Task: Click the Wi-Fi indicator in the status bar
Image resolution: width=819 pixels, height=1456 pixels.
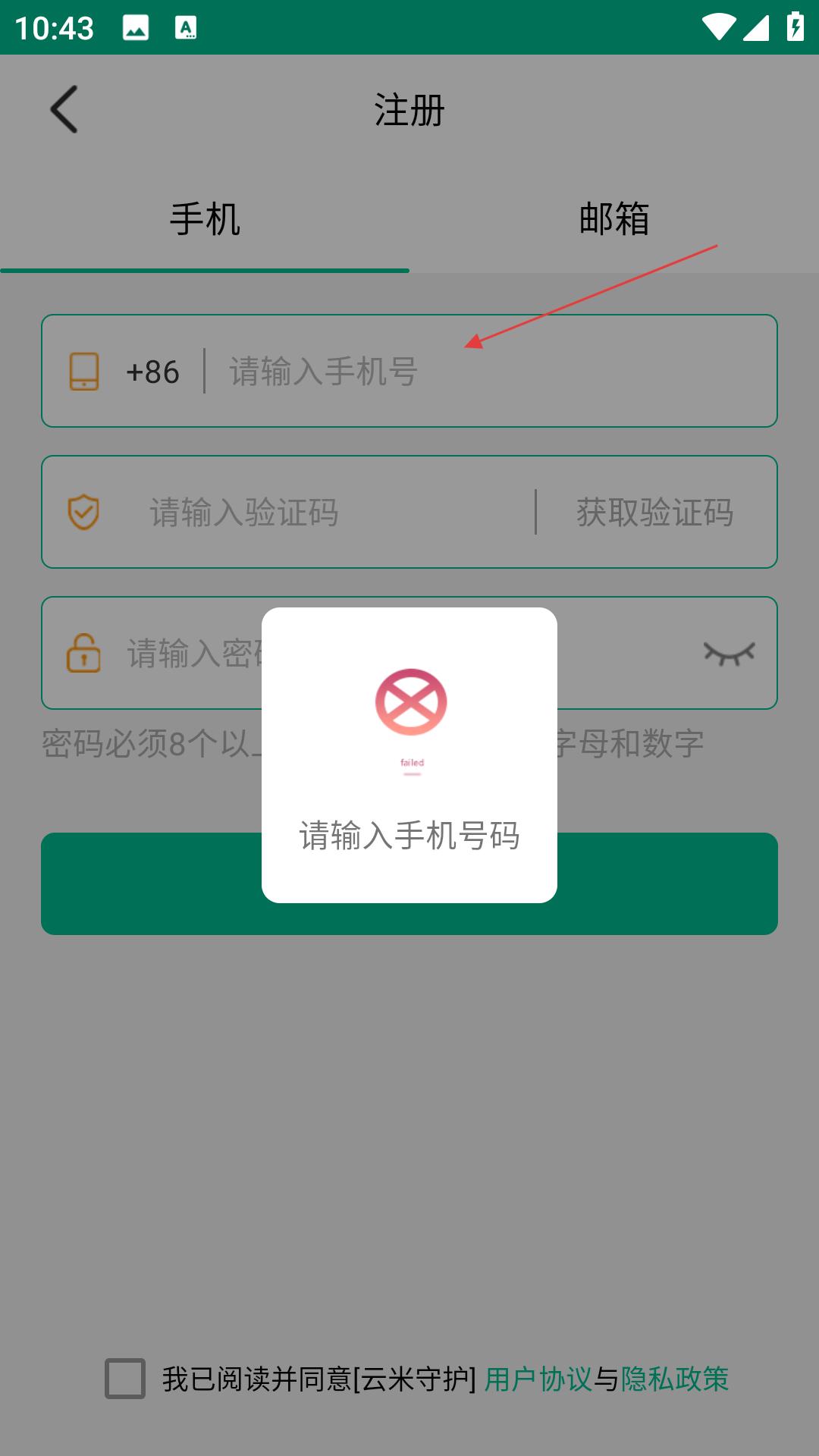Action: pyautogui.click(x=717, y=28)
